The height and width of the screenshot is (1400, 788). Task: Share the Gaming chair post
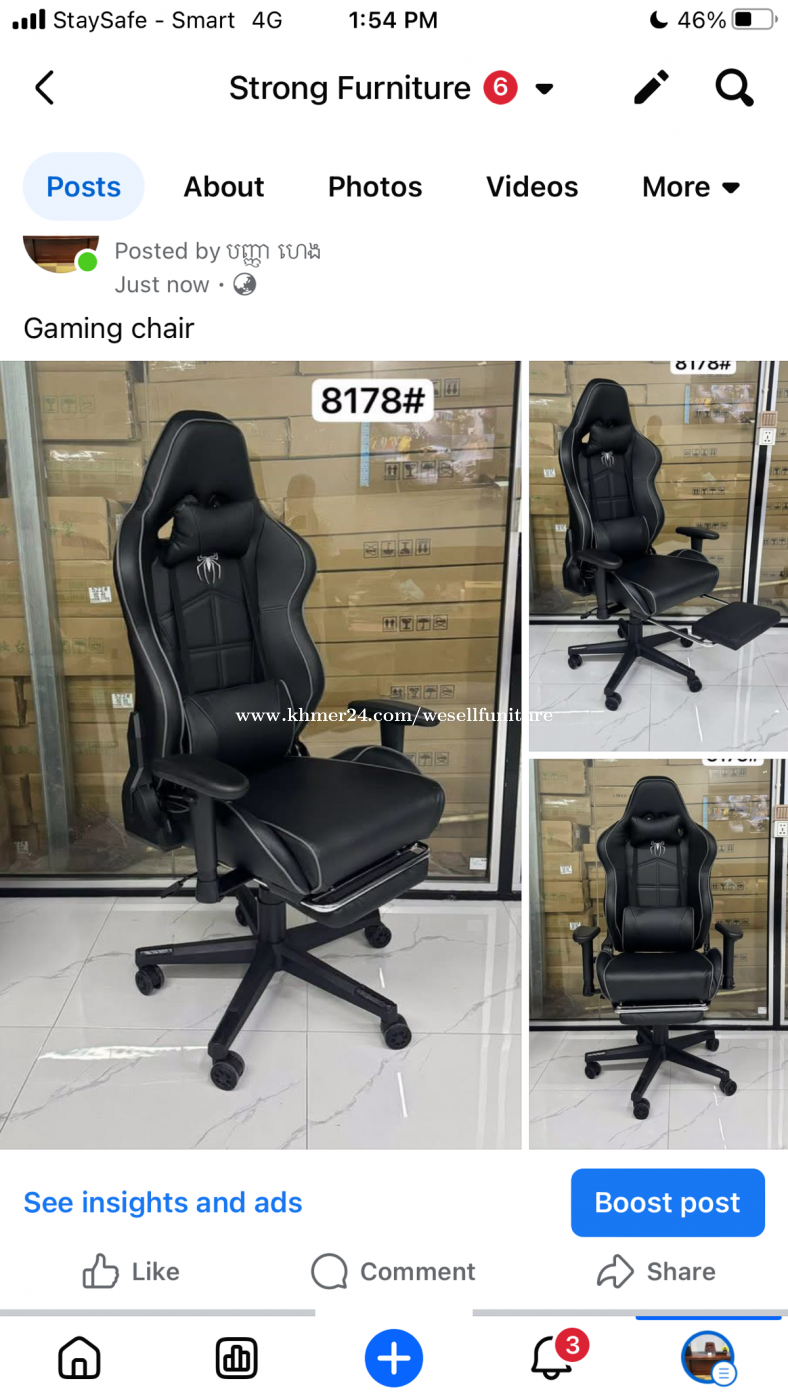point(656,1271)
